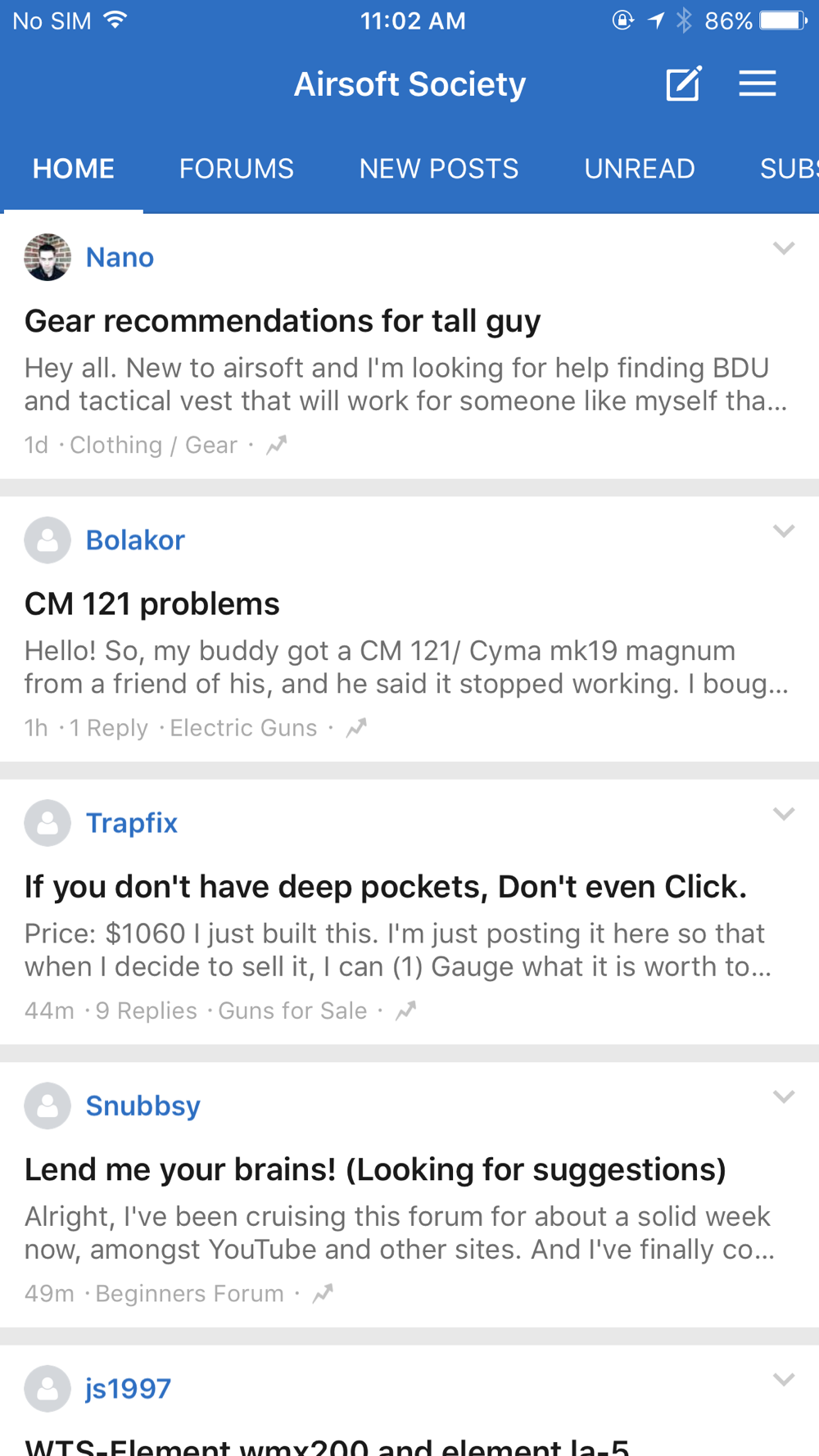This screenshot has width=819, height=1456.
Task: Expand options chevron on js1997's post
Action: [x=784, y=1380]
